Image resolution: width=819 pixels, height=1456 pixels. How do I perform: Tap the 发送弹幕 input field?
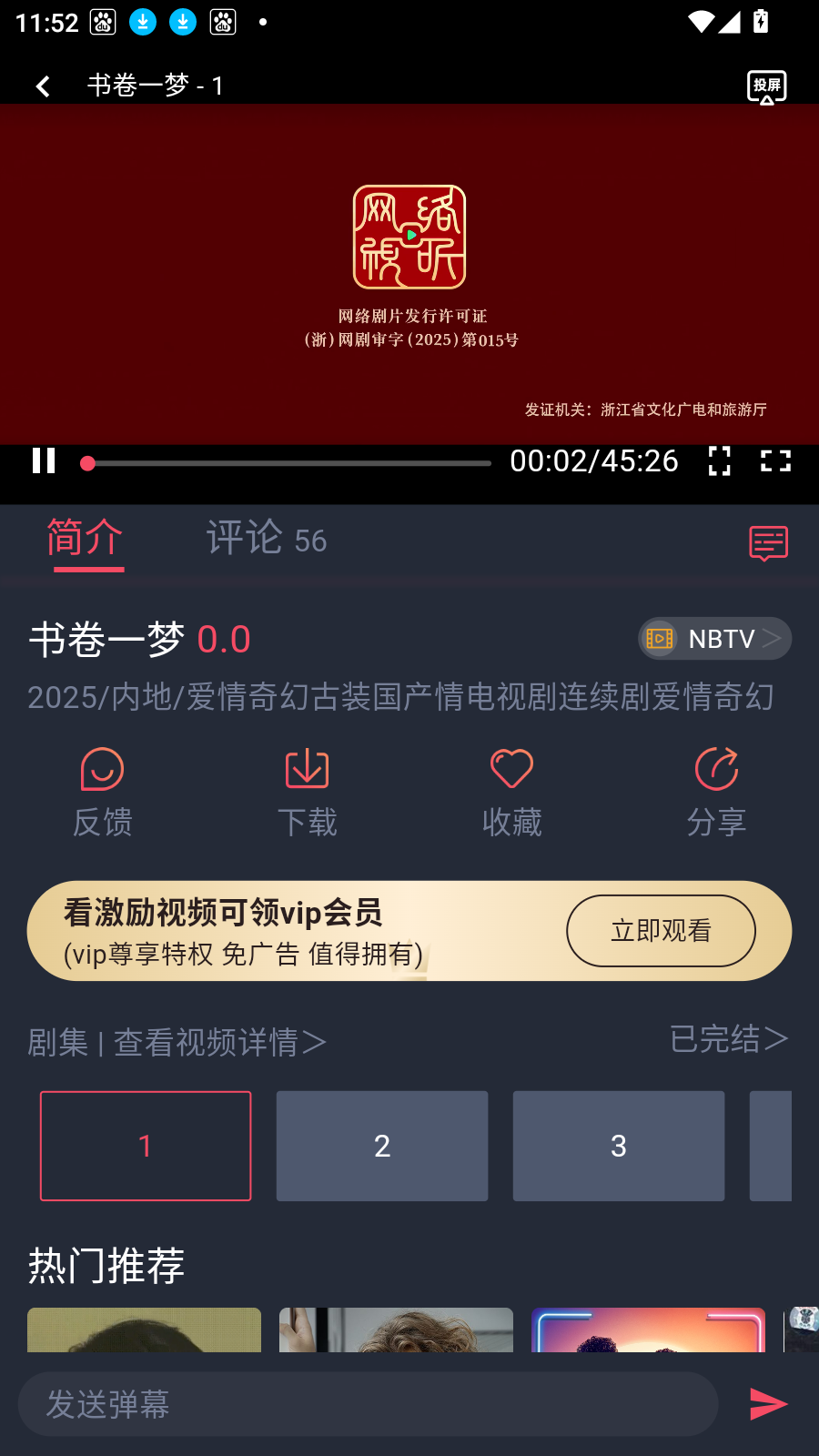[x=364, y=1403]
